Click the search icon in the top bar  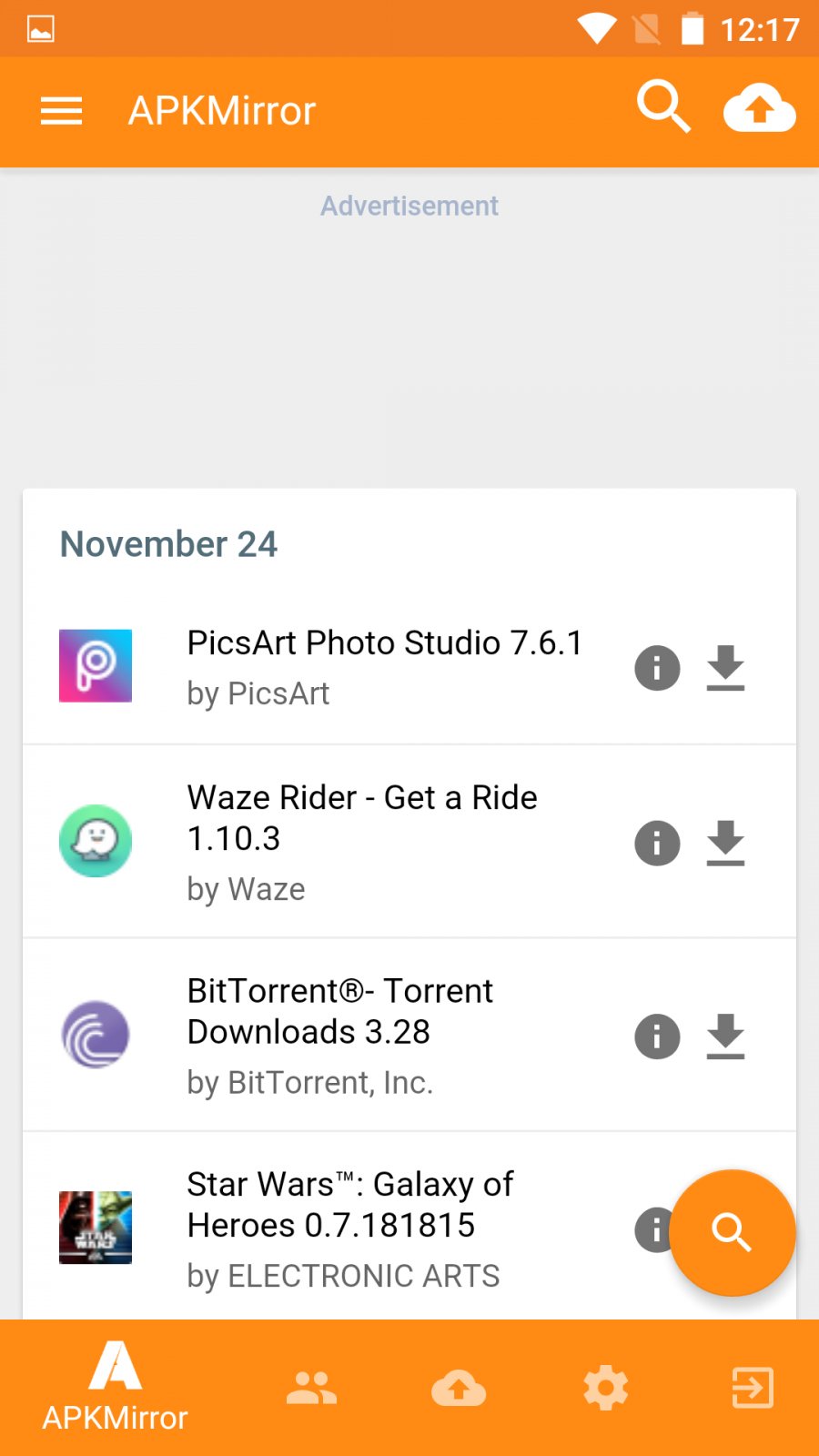click(663, 107)
